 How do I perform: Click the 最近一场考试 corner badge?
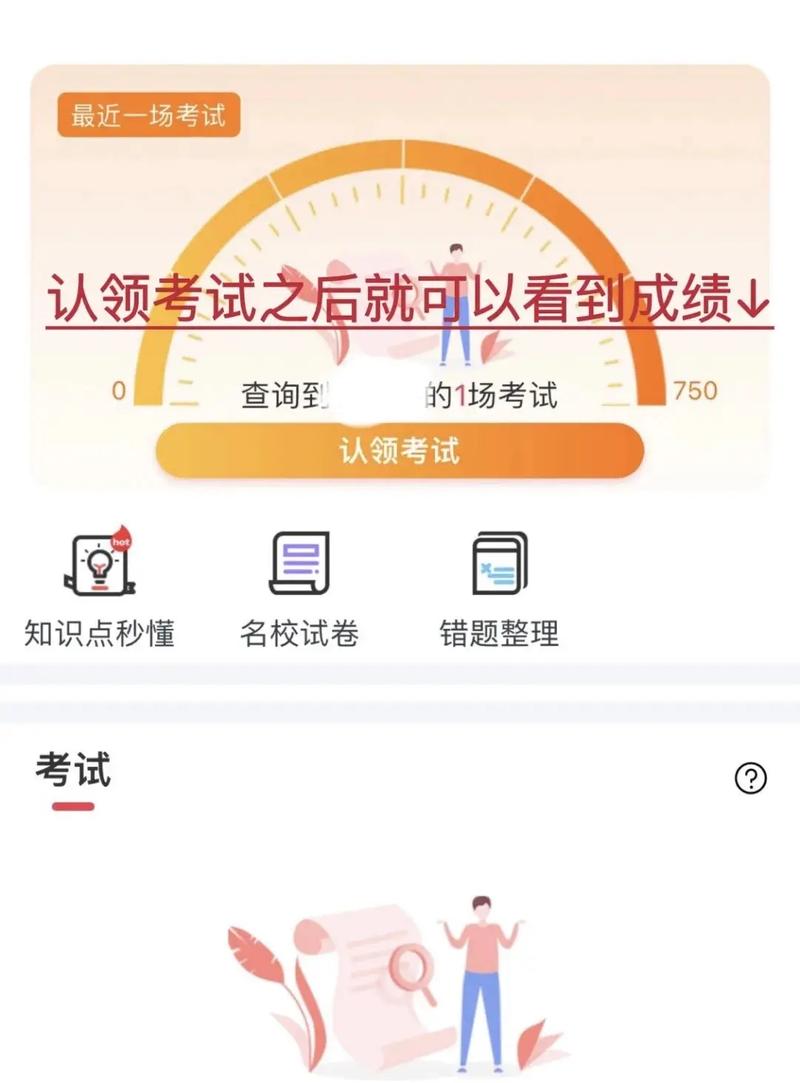click(x=151, y=113)
